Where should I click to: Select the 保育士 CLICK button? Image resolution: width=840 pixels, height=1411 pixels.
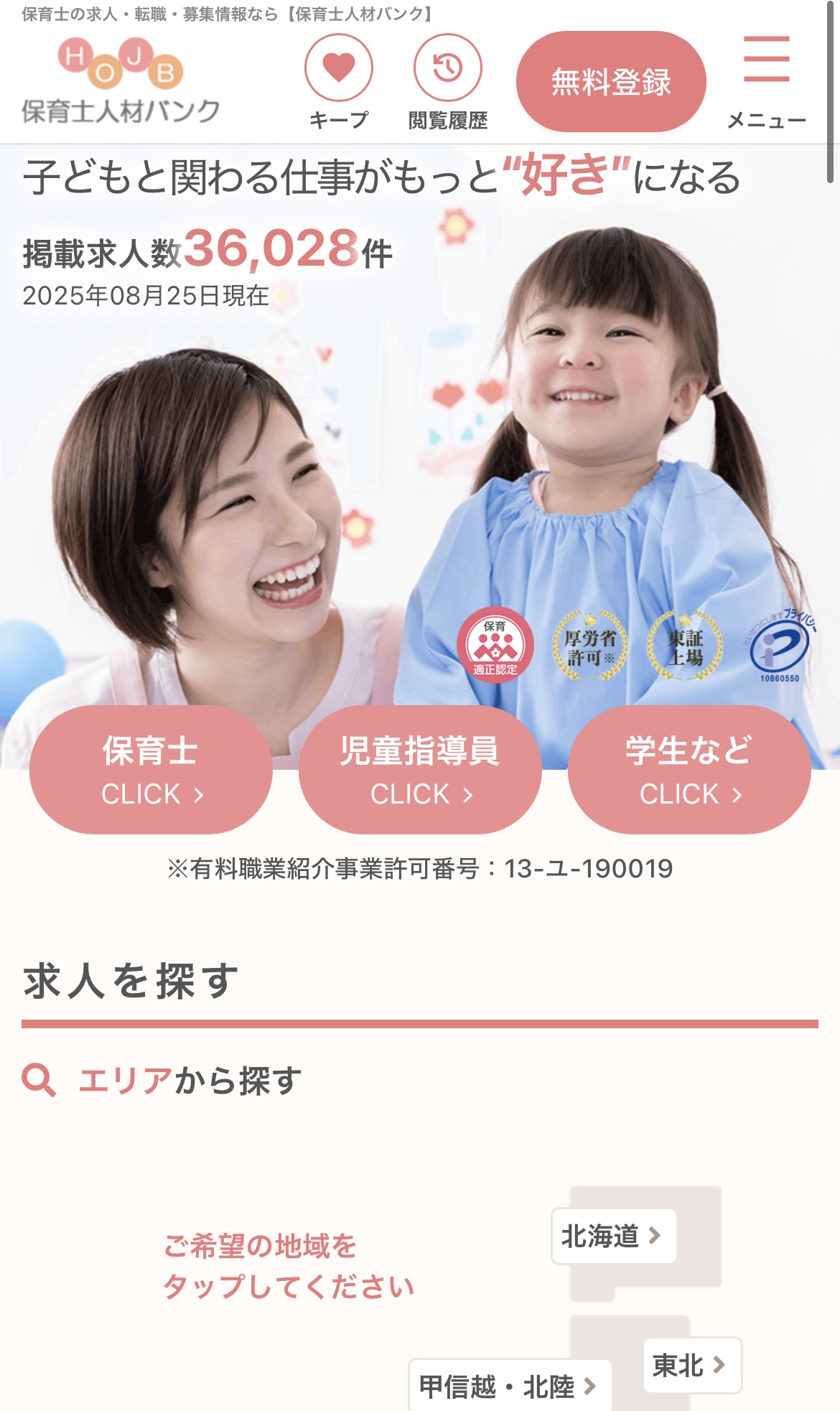point(151,770)
